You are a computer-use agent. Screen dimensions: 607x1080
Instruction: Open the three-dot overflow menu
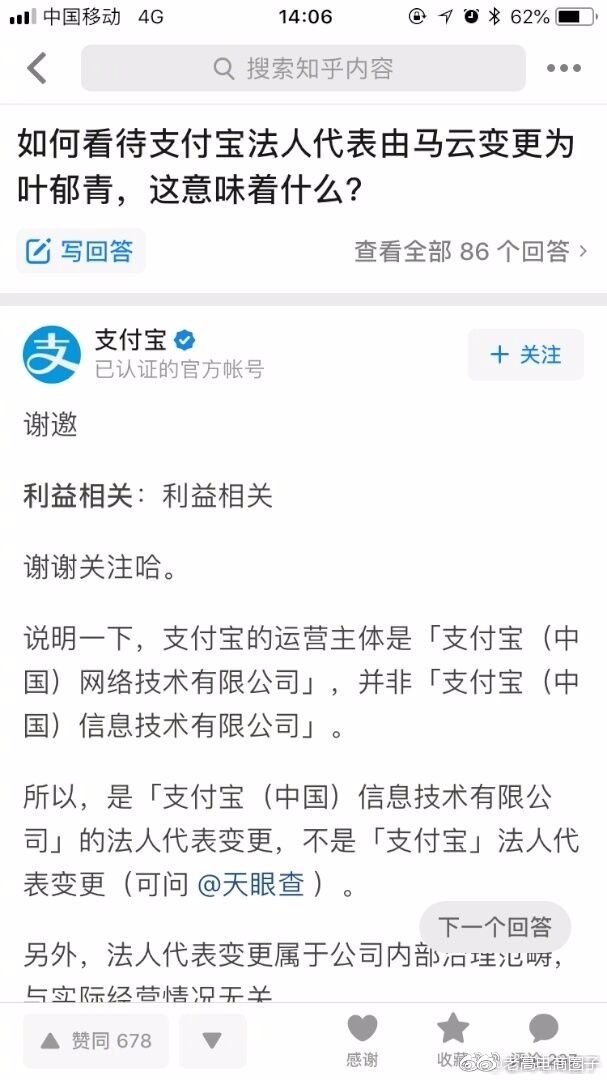pos(564,68)
